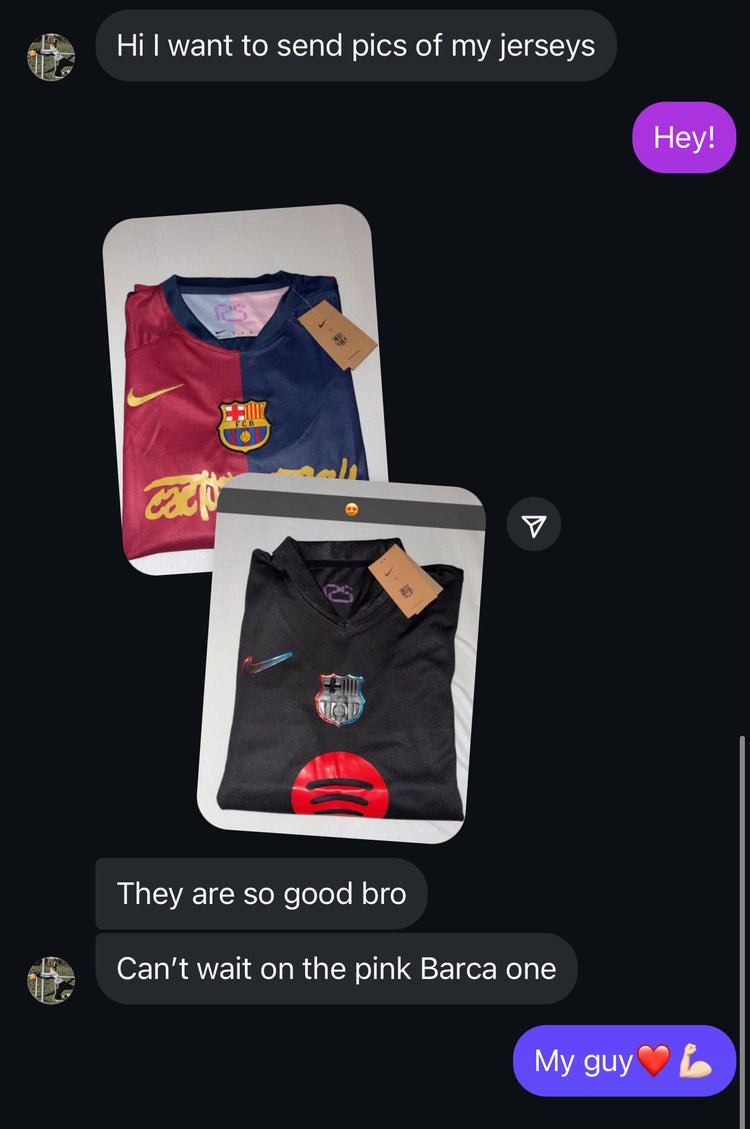Open sender's avatar next to pink Barca message
The image size is (750, 1129).
[x=50, y=980]
